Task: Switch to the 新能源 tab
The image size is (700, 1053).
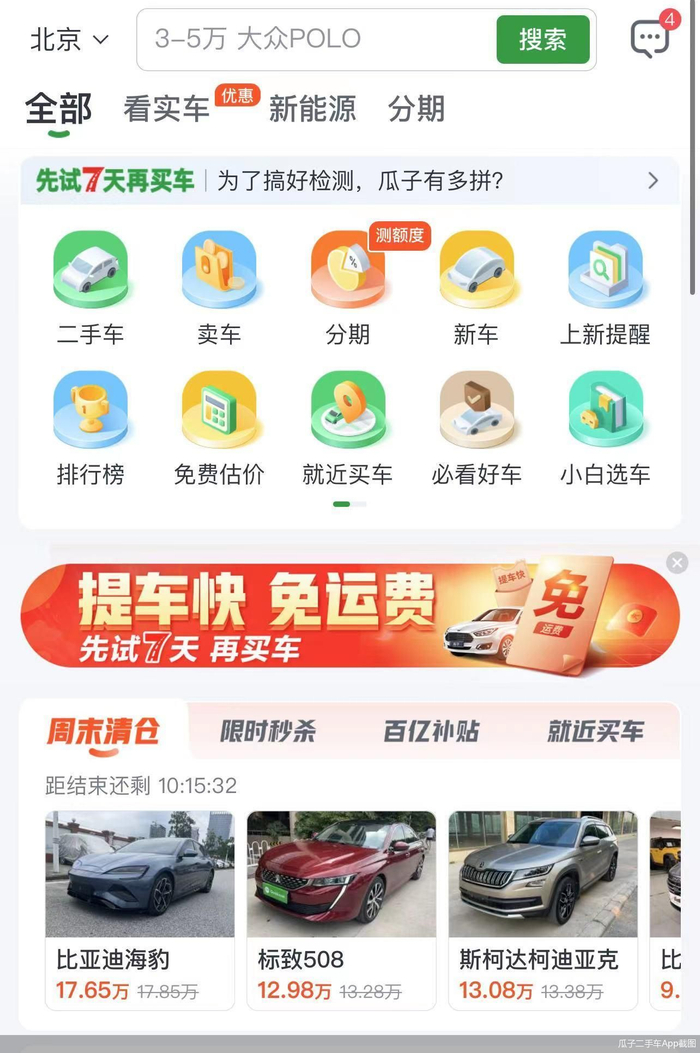Action: click(x=312, y=109)
